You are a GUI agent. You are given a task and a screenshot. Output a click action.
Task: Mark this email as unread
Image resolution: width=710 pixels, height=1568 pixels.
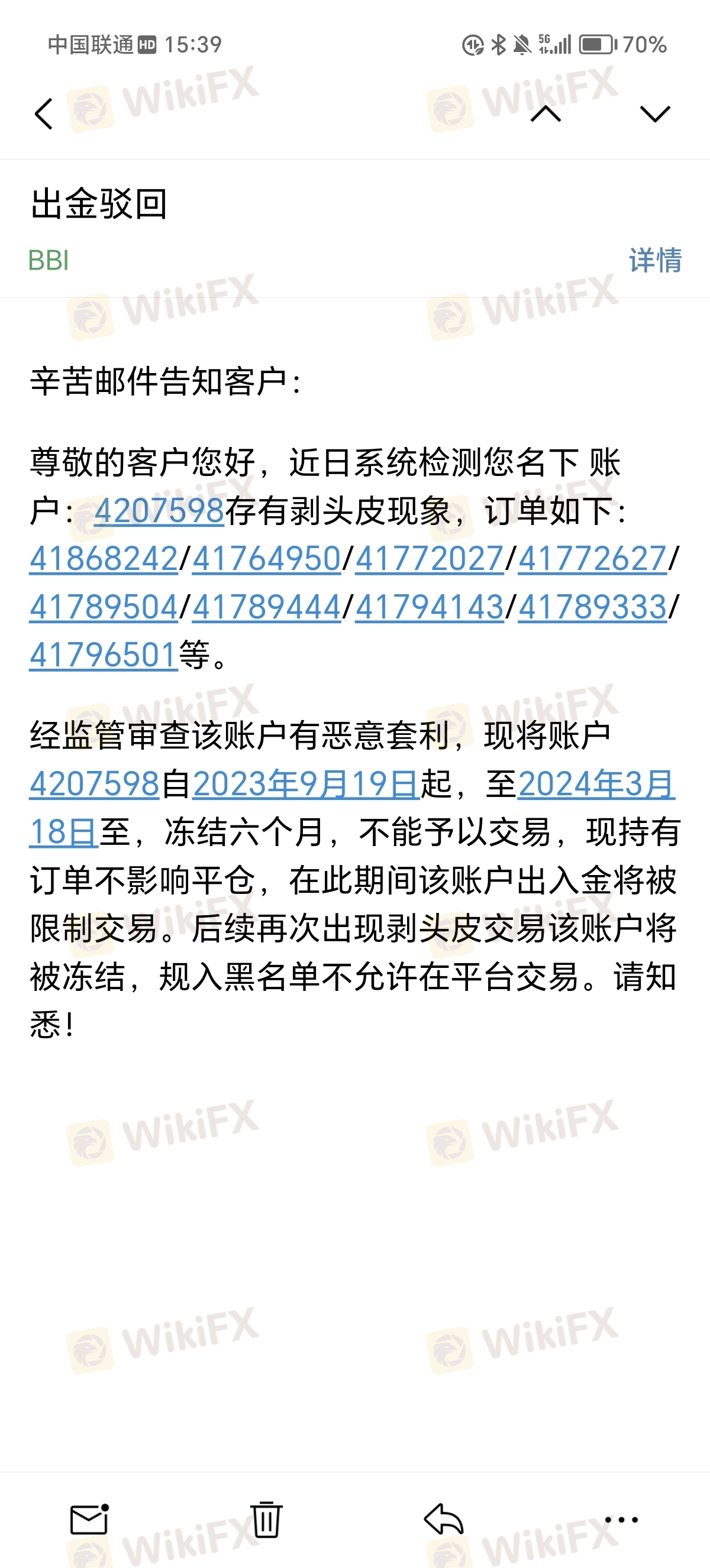click(x=89, y=1520)
